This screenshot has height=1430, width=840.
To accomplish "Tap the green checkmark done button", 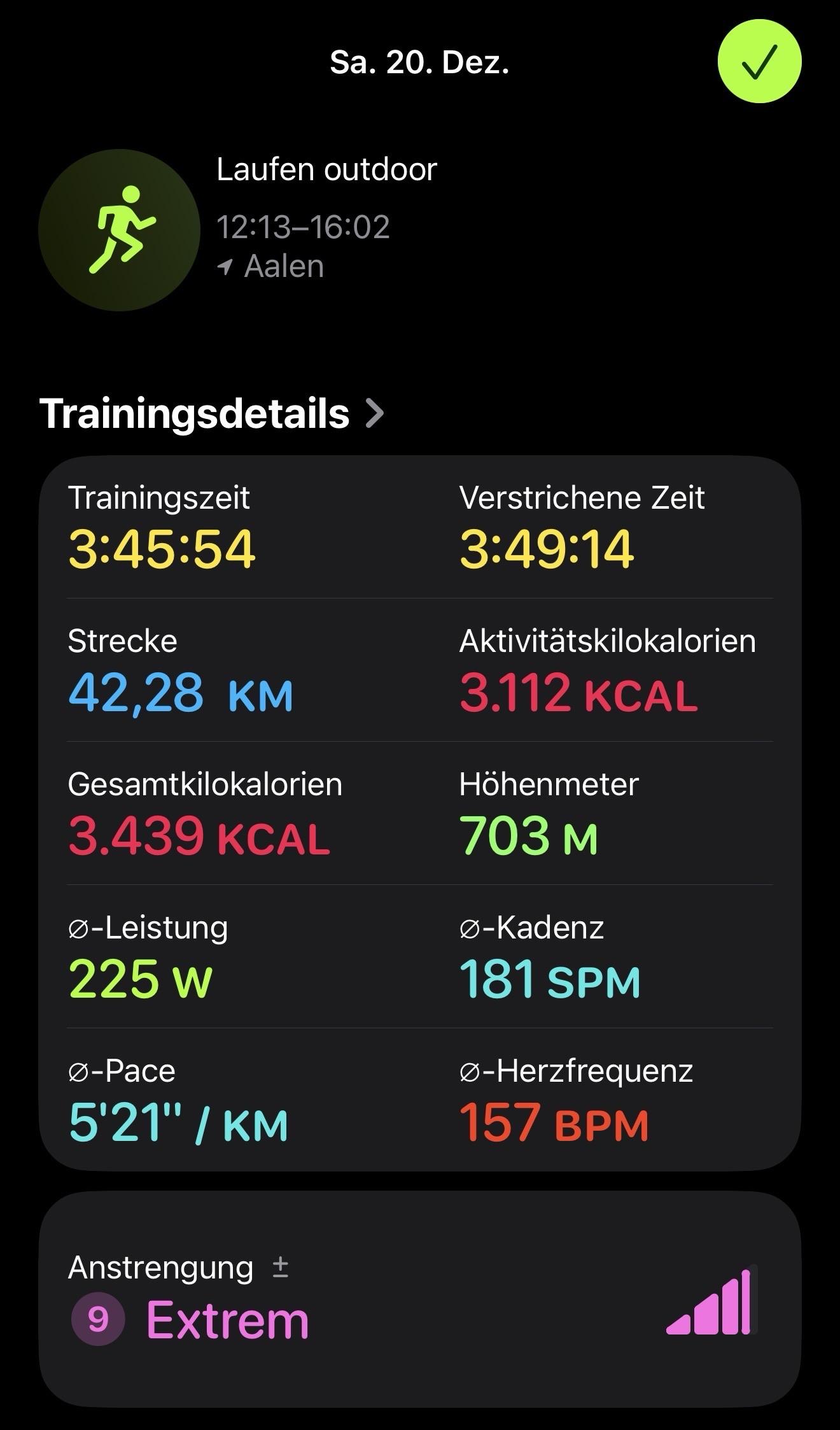I will click(x=759, y=61).
